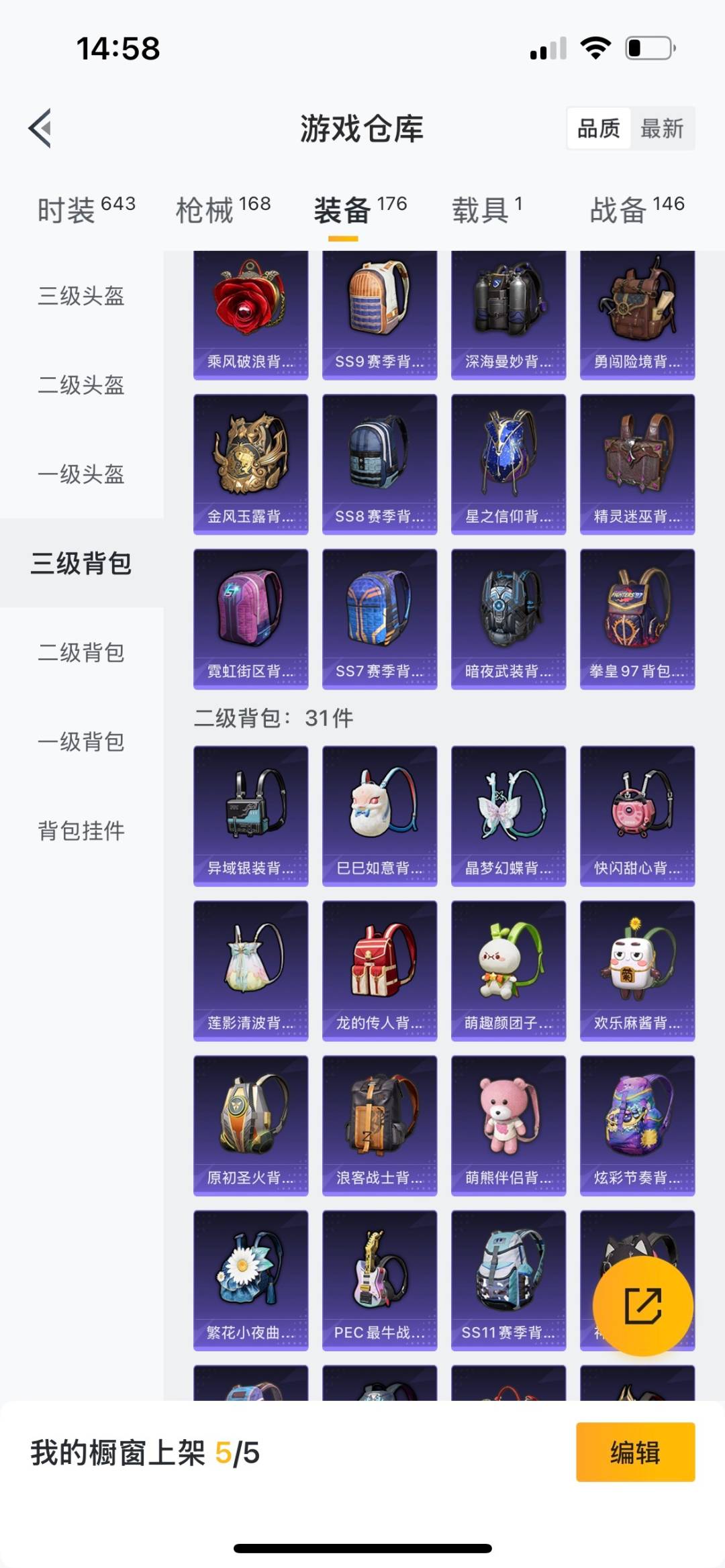Select the 巳巳如意 backpack item
725x1568 pixels.
tap(379, 815)
